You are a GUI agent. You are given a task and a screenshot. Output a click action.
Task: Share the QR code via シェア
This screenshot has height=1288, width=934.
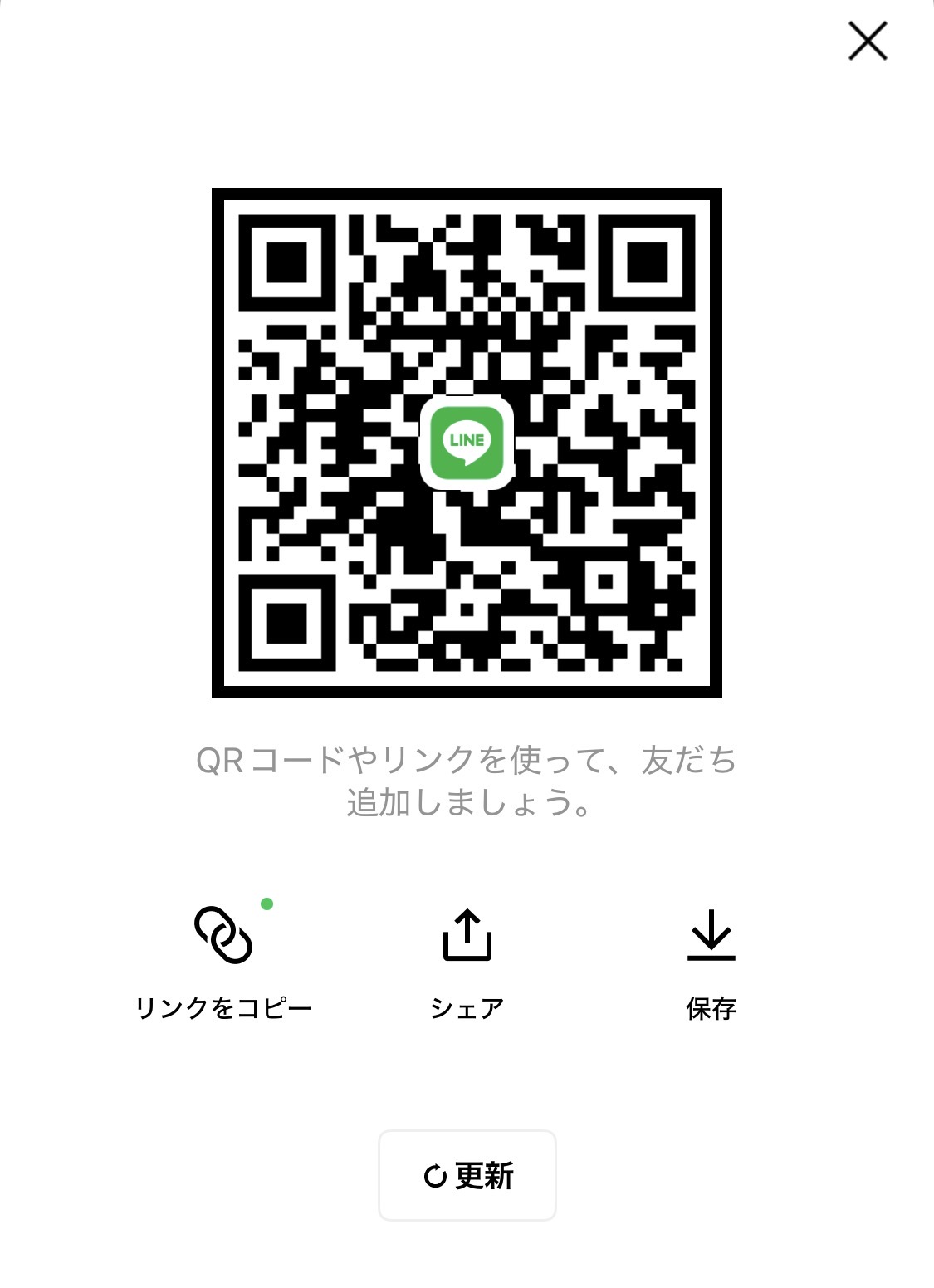point(467,959)
